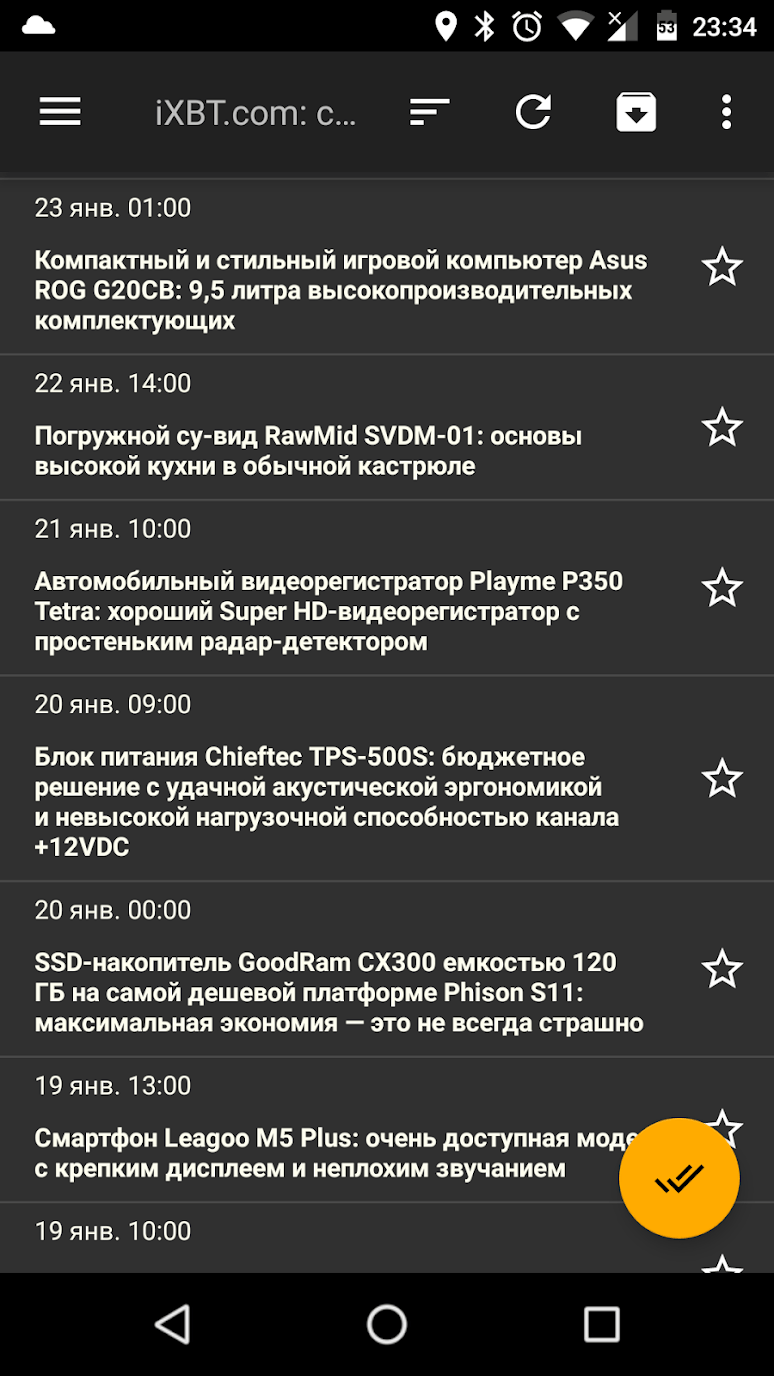The image size is (774, 1376).
Task: Open the Chieftec TPS-500S article
Action: click(327, 802)
